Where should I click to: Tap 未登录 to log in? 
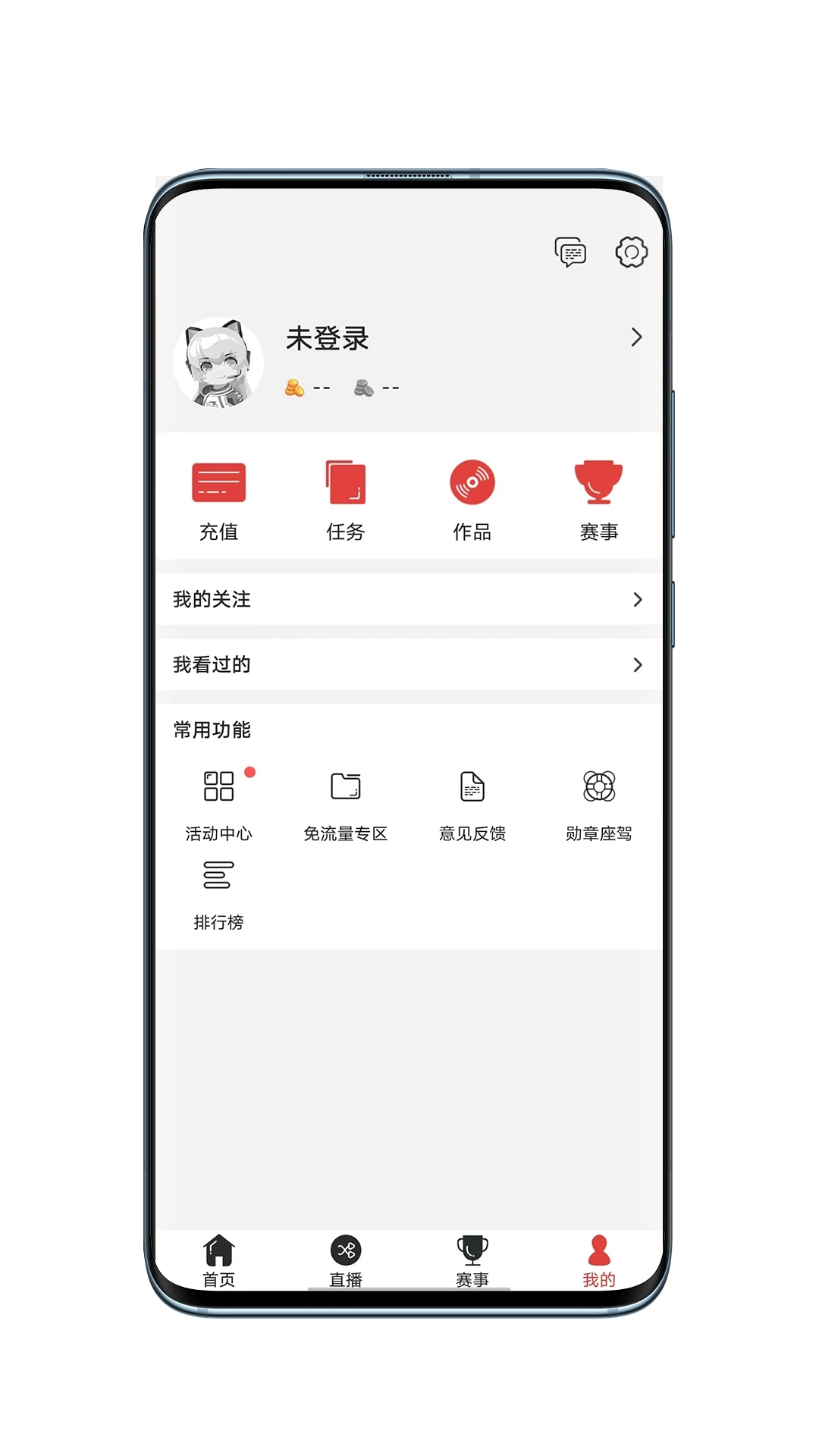pos(328,338)
